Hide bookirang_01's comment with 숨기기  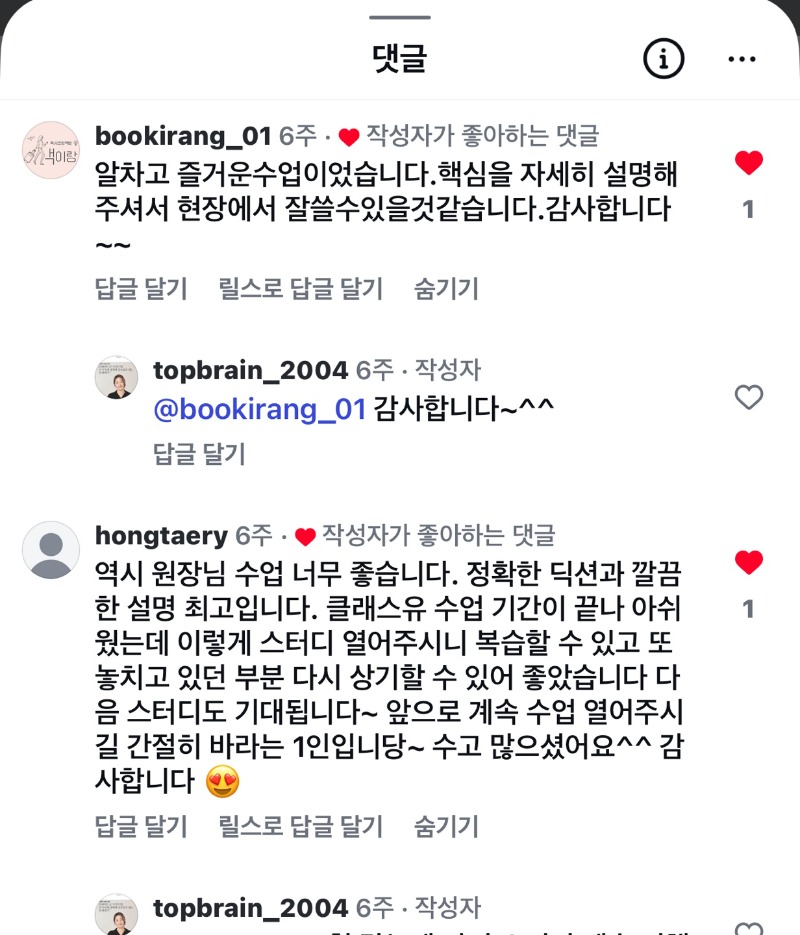(446, 289)
